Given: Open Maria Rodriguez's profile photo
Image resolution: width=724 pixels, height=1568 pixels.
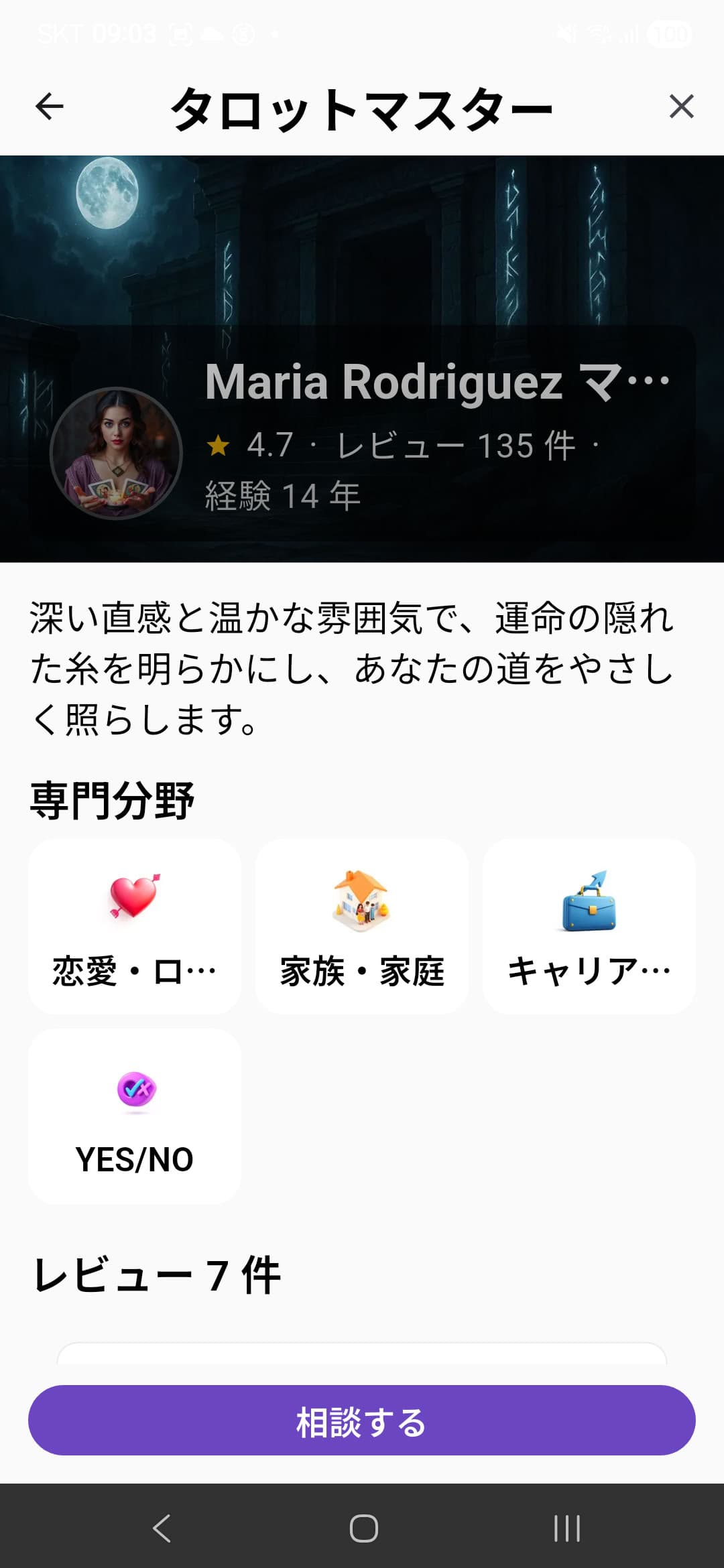Looking at the screenshot, I should 115,453.
